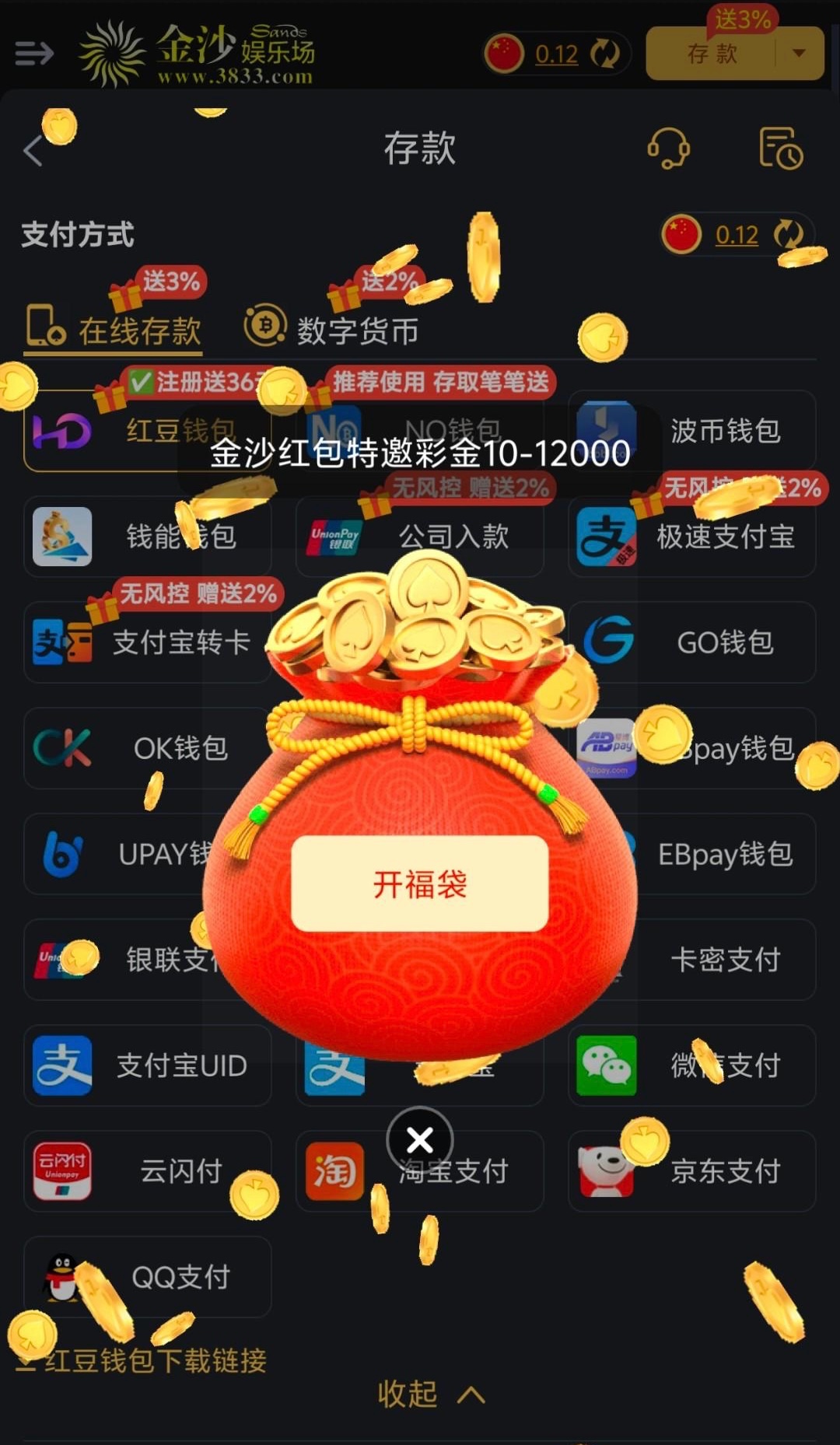Choose 支付宝转卡 payment option

coord(148,642)
